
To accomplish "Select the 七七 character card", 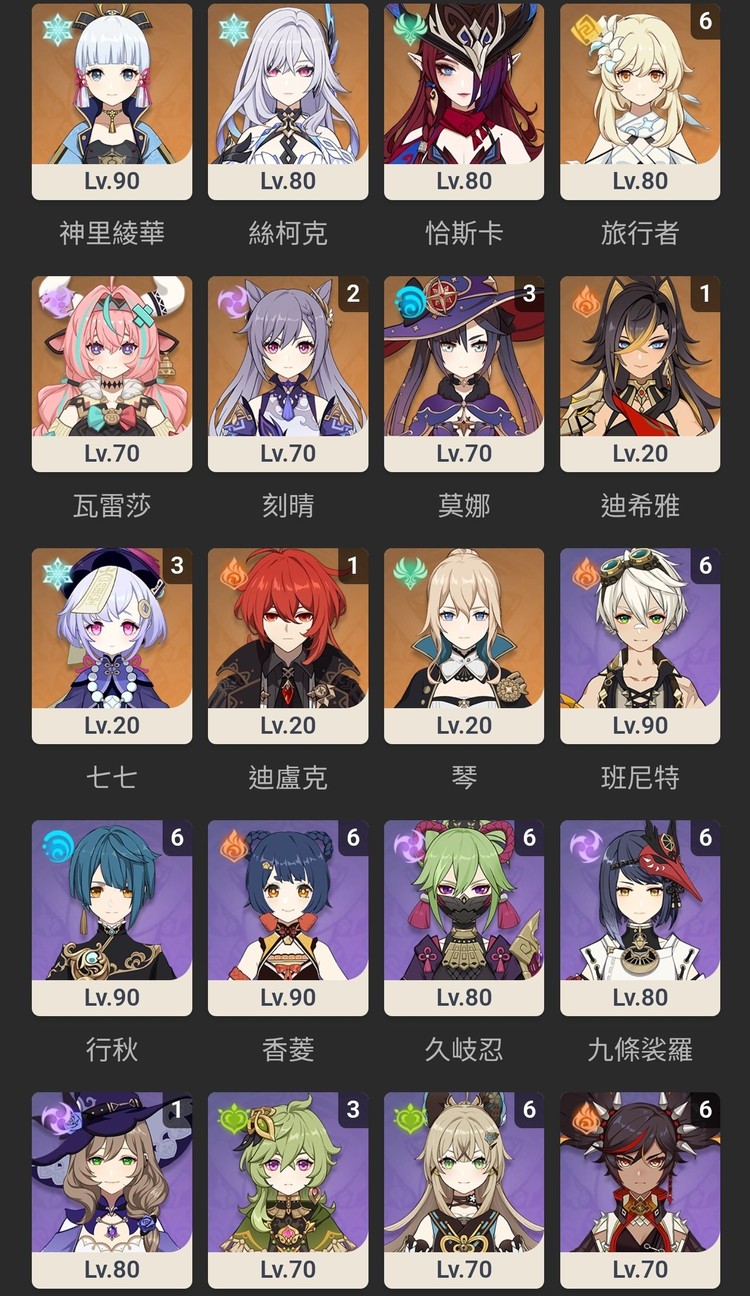I will [112, 645].
